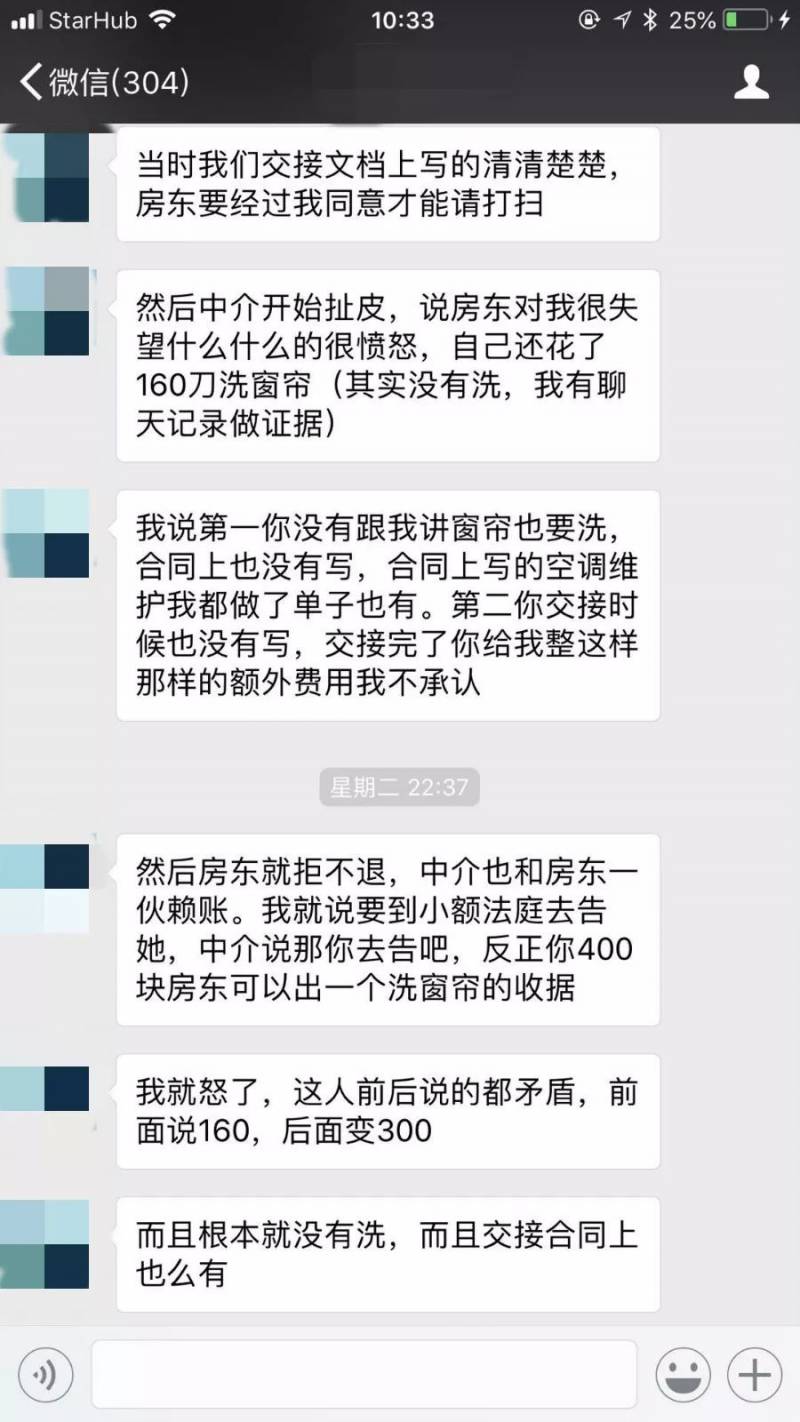
Task: Open the emoji sticker panel
Action: pos(683,1375)
